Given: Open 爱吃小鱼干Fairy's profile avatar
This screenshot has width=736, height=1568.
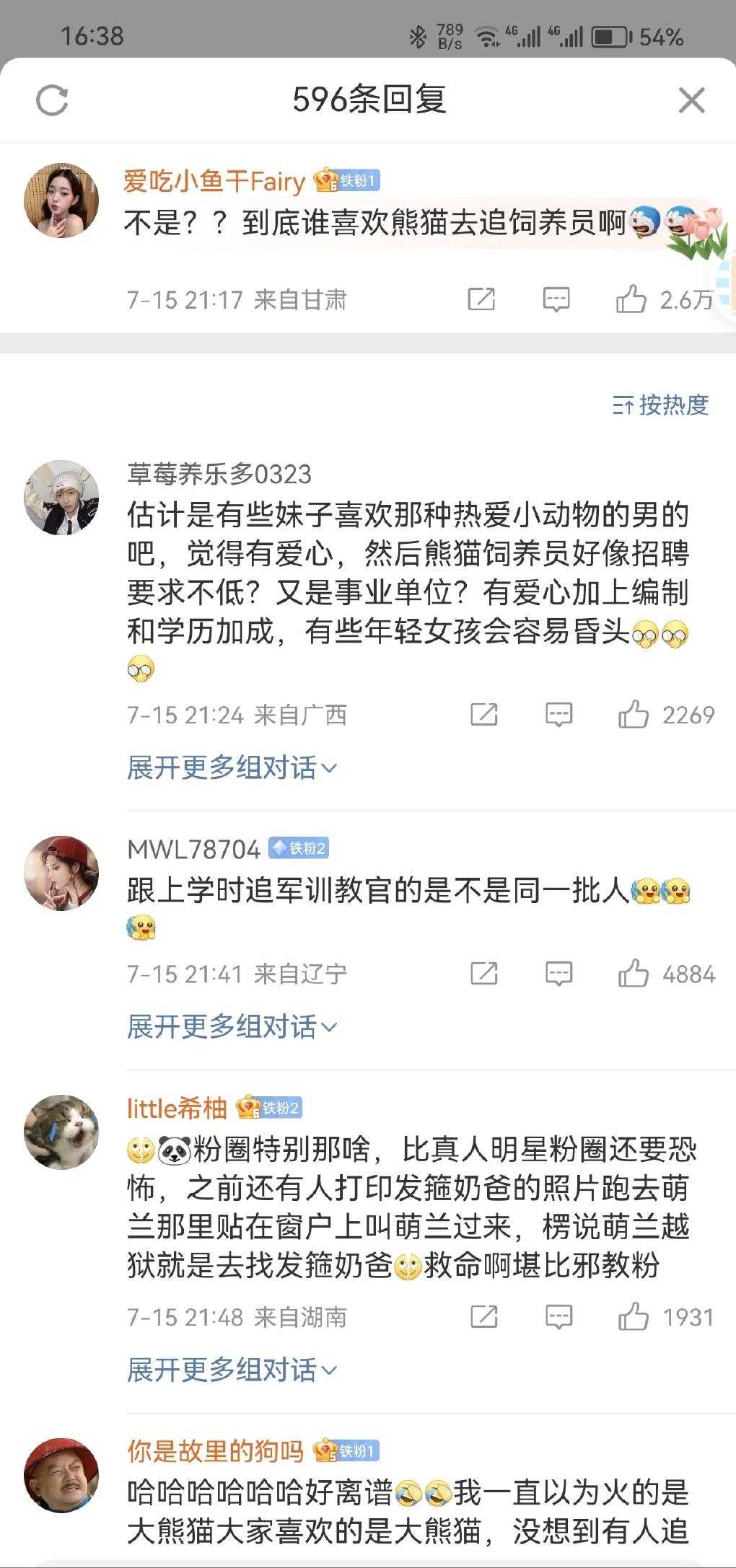Looking at the screenshot, I should point(61,200).
